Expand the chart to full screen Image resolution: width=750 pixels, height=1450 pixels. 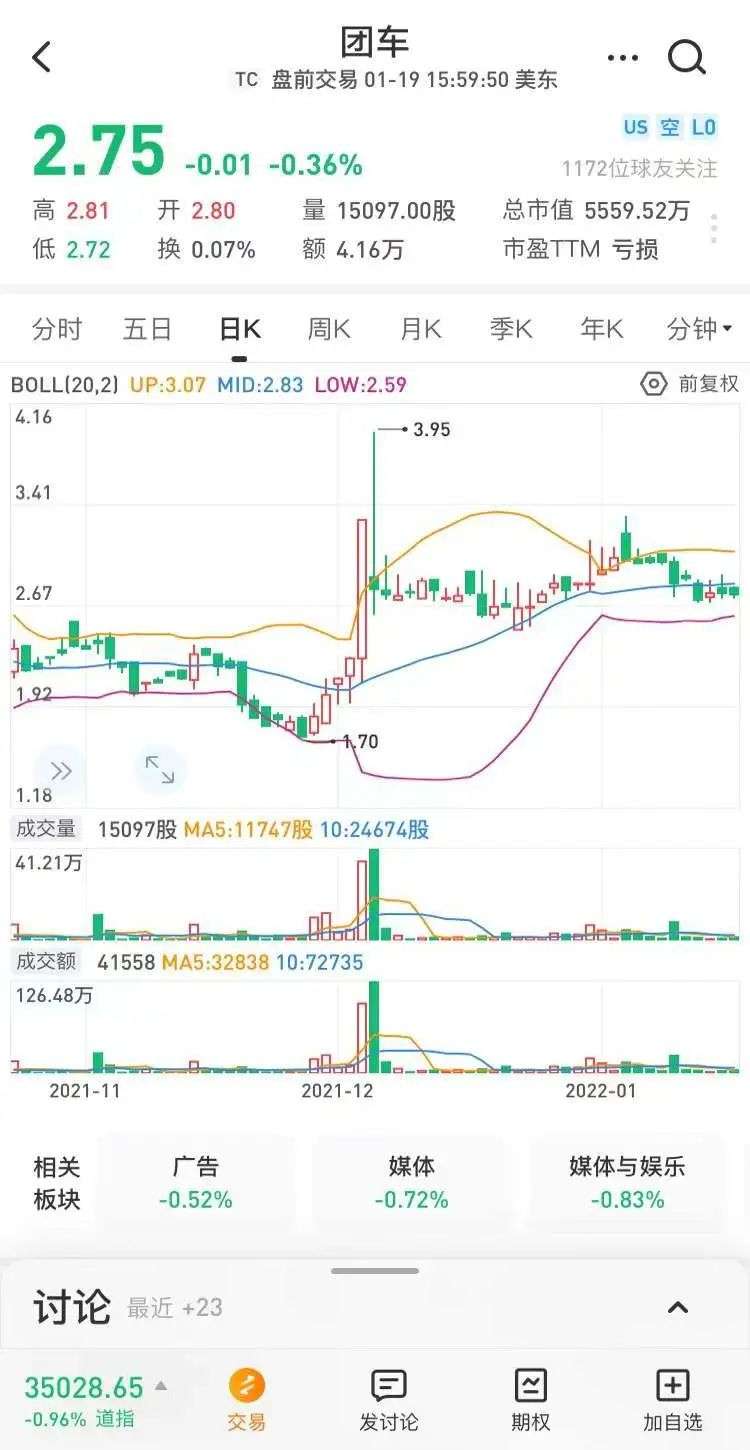click(160, 769)
